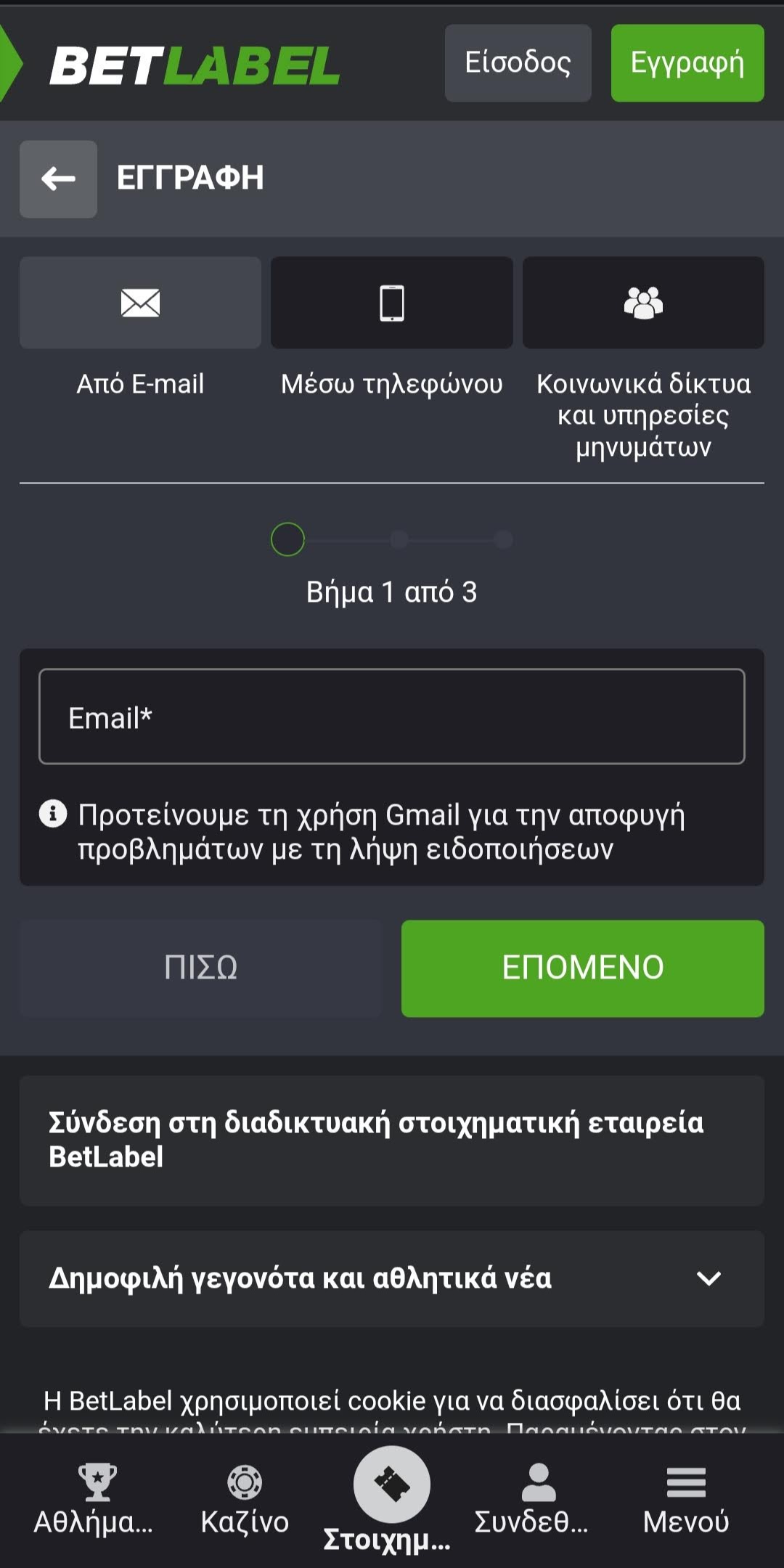
Task: Go to the Καζίνο tab
Action: click(245, 1498)
